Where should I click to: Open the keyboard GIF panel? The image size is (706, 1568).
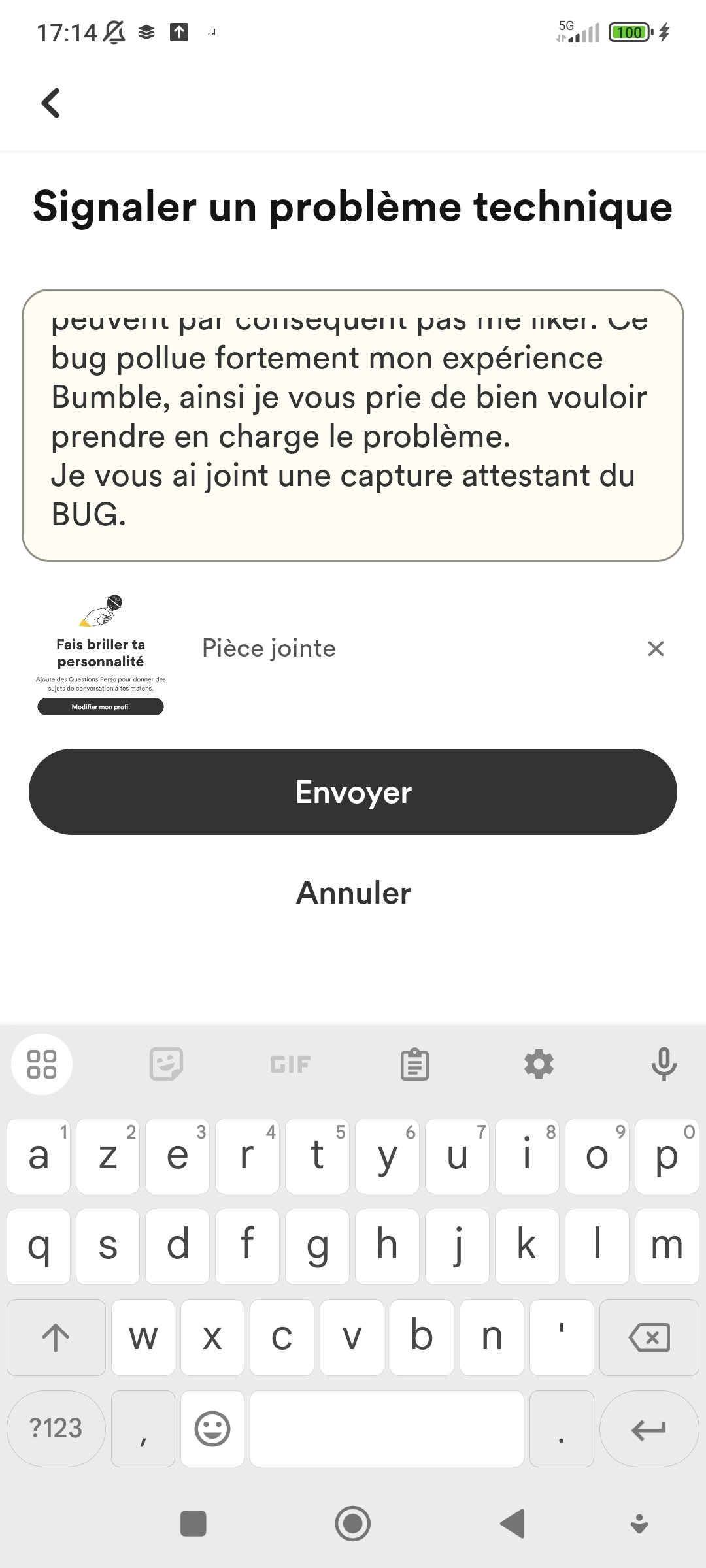290,1064
